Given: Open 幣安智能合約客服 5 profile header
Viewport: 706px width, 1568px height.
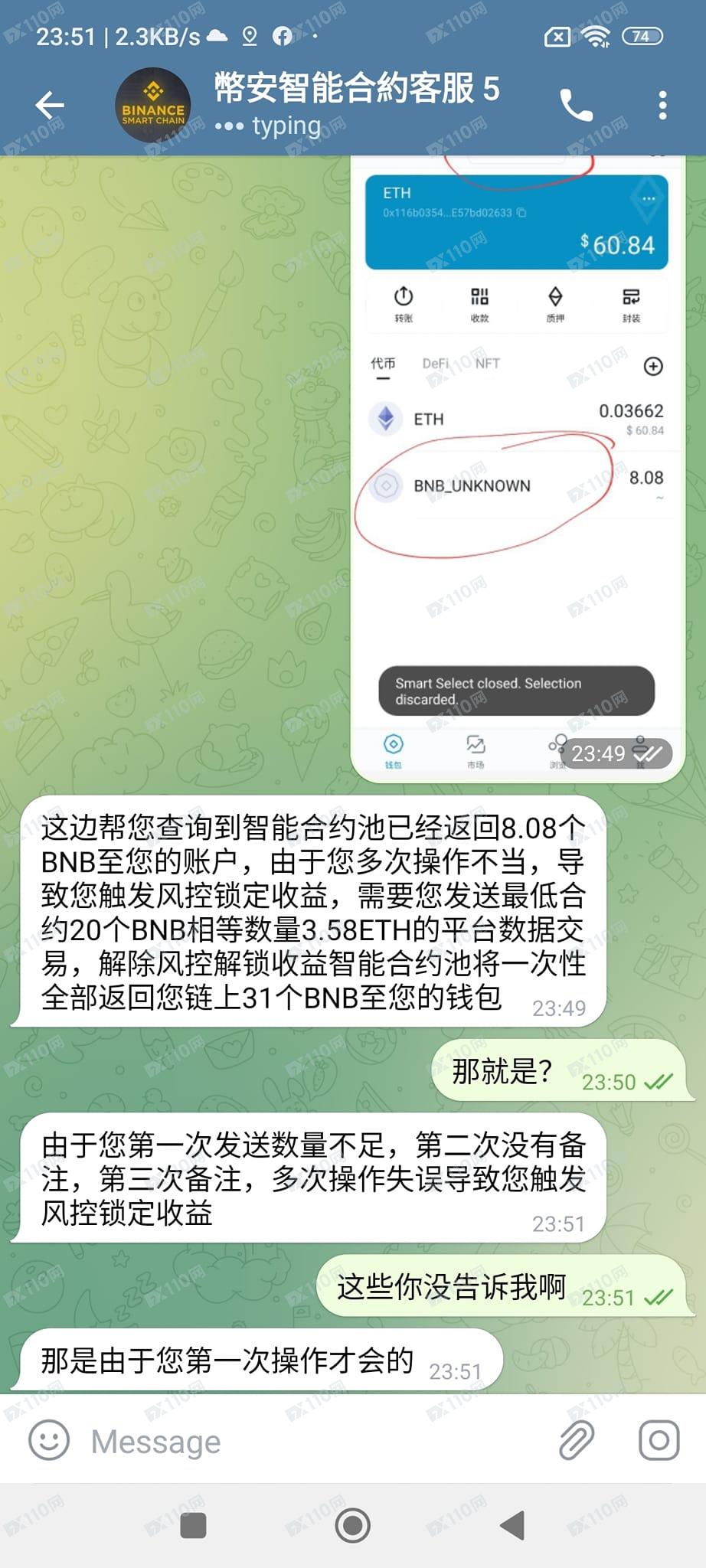Looking at the screenshot, I should click(x=356, y=105).
